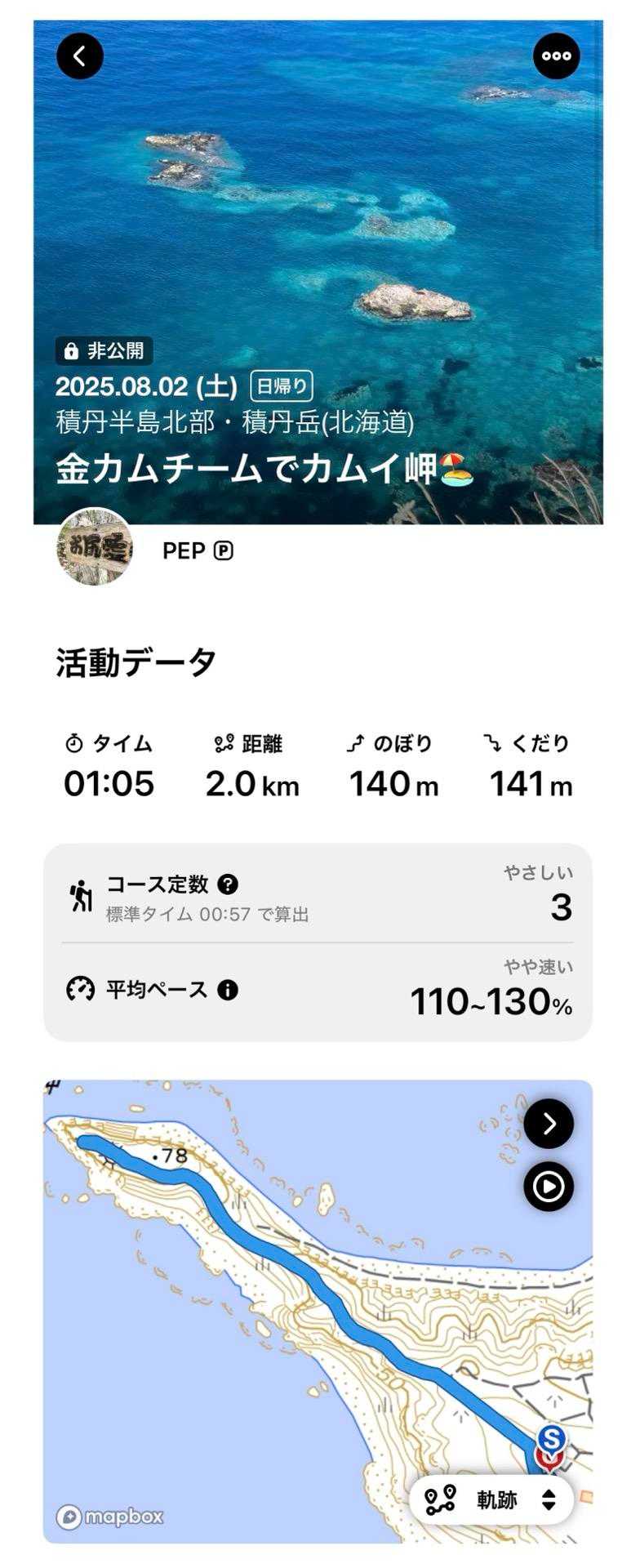
Task: Show help for コース定数
Action: click(x=229, y=884)
